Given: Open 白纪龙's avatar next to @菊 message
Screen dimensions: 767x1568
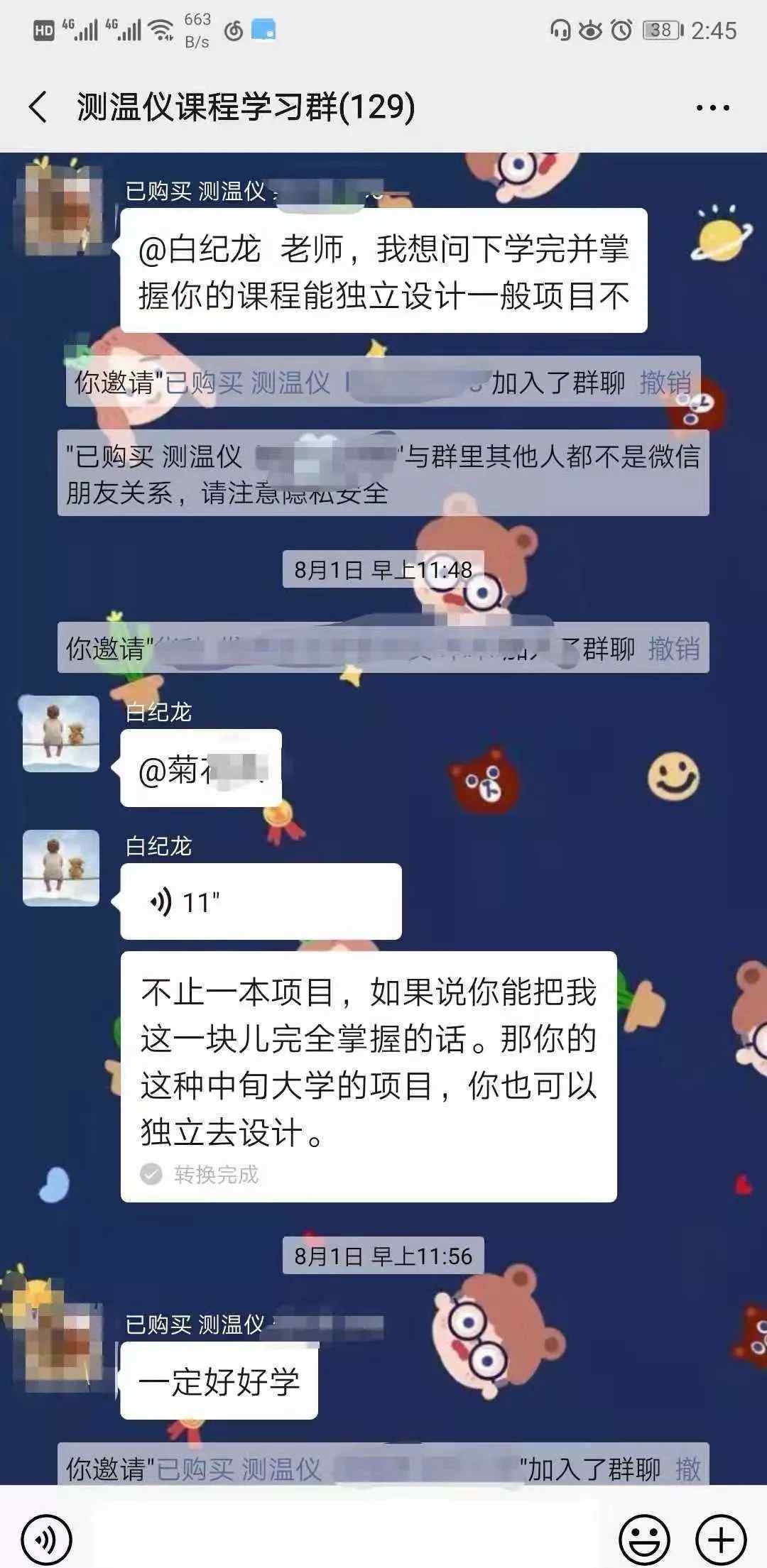Looking at the screenshot, I should click(x=61, y=733).
